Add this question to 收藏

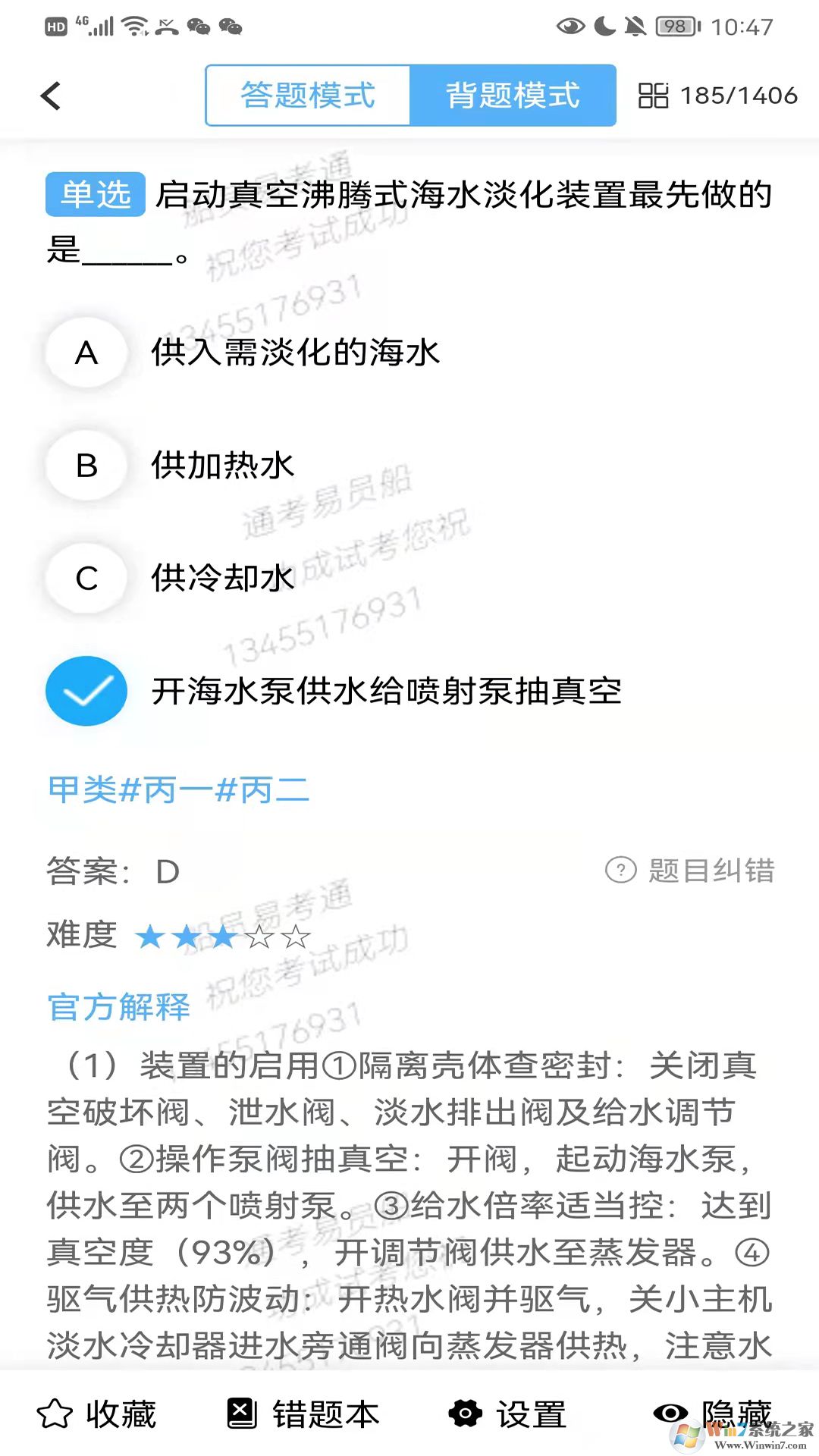[97, 1414]
